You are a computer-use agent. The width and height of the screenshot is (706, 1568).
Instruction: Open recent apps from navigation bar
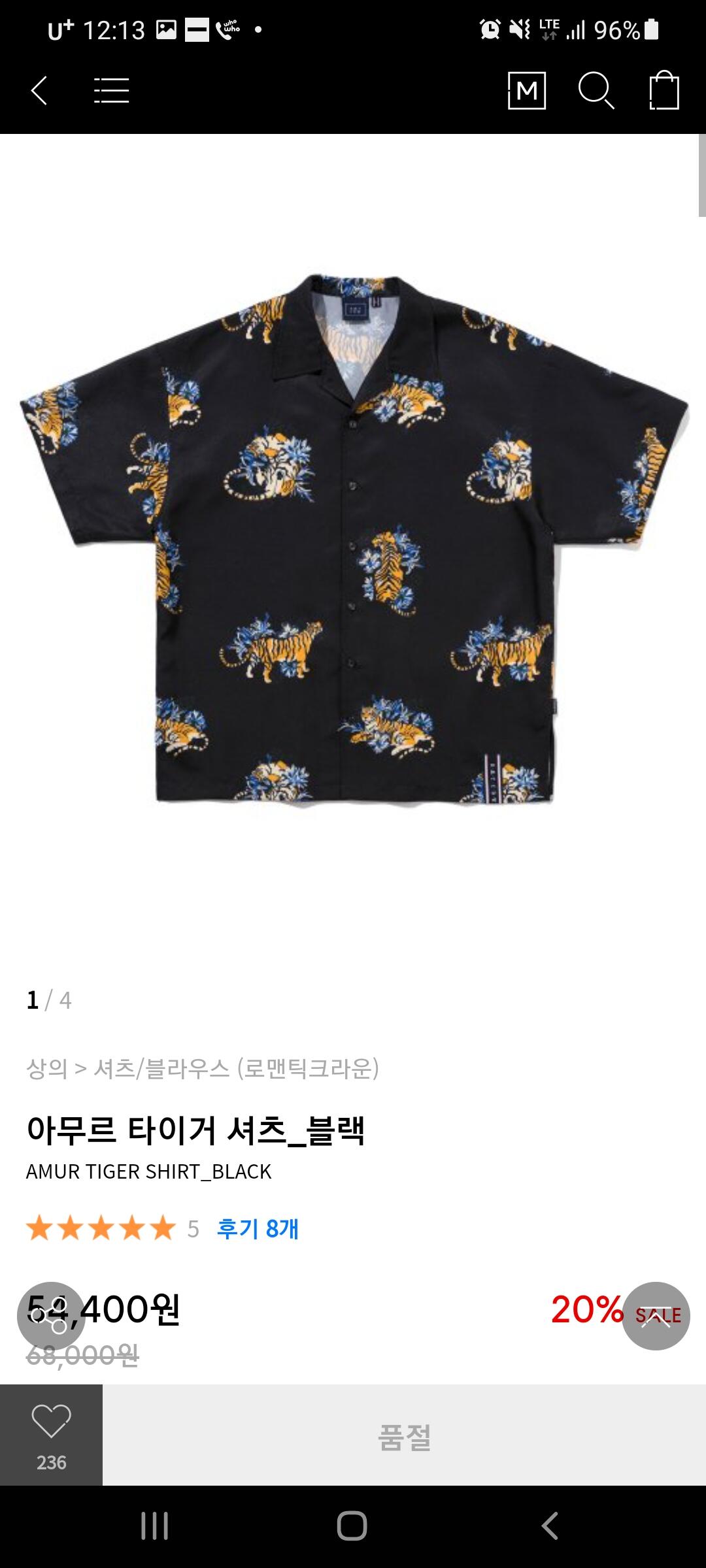[155, 1526]
